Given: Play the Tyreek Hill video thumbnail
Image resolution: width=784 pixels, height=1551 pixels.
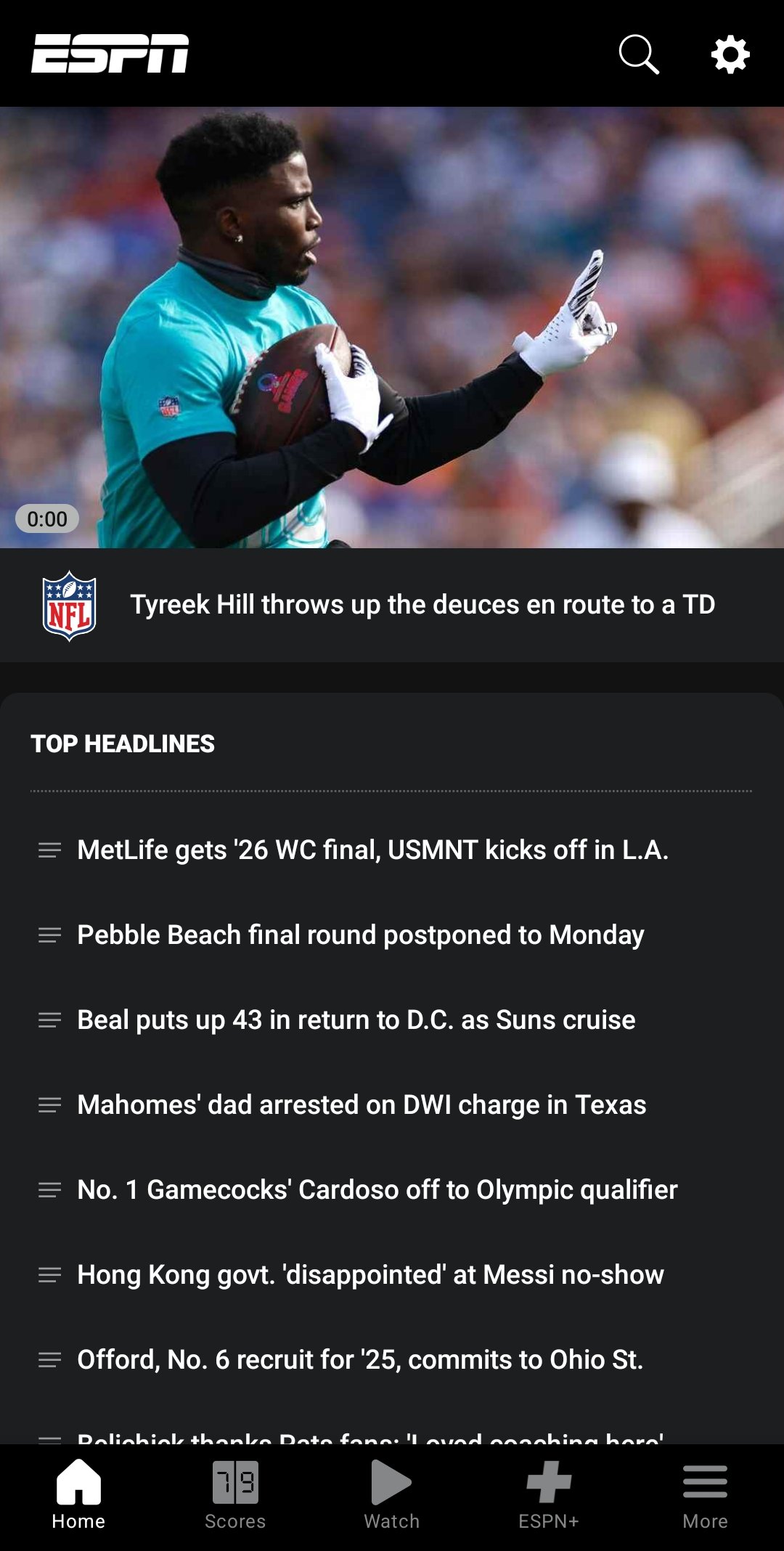Looking at the screenshot, I should [392, 327].
